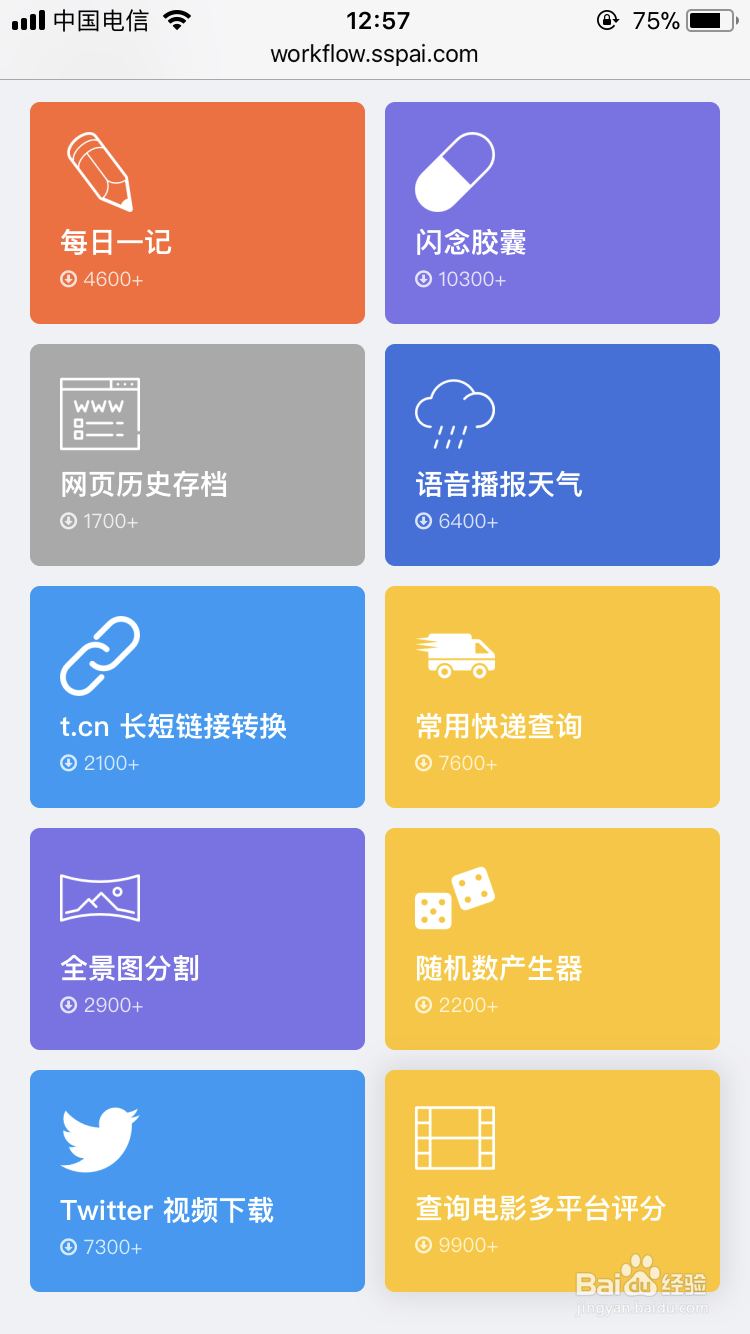View the 全景图分割 workflow
Viewport: 750px width, 1334px height.
point(197,939)
